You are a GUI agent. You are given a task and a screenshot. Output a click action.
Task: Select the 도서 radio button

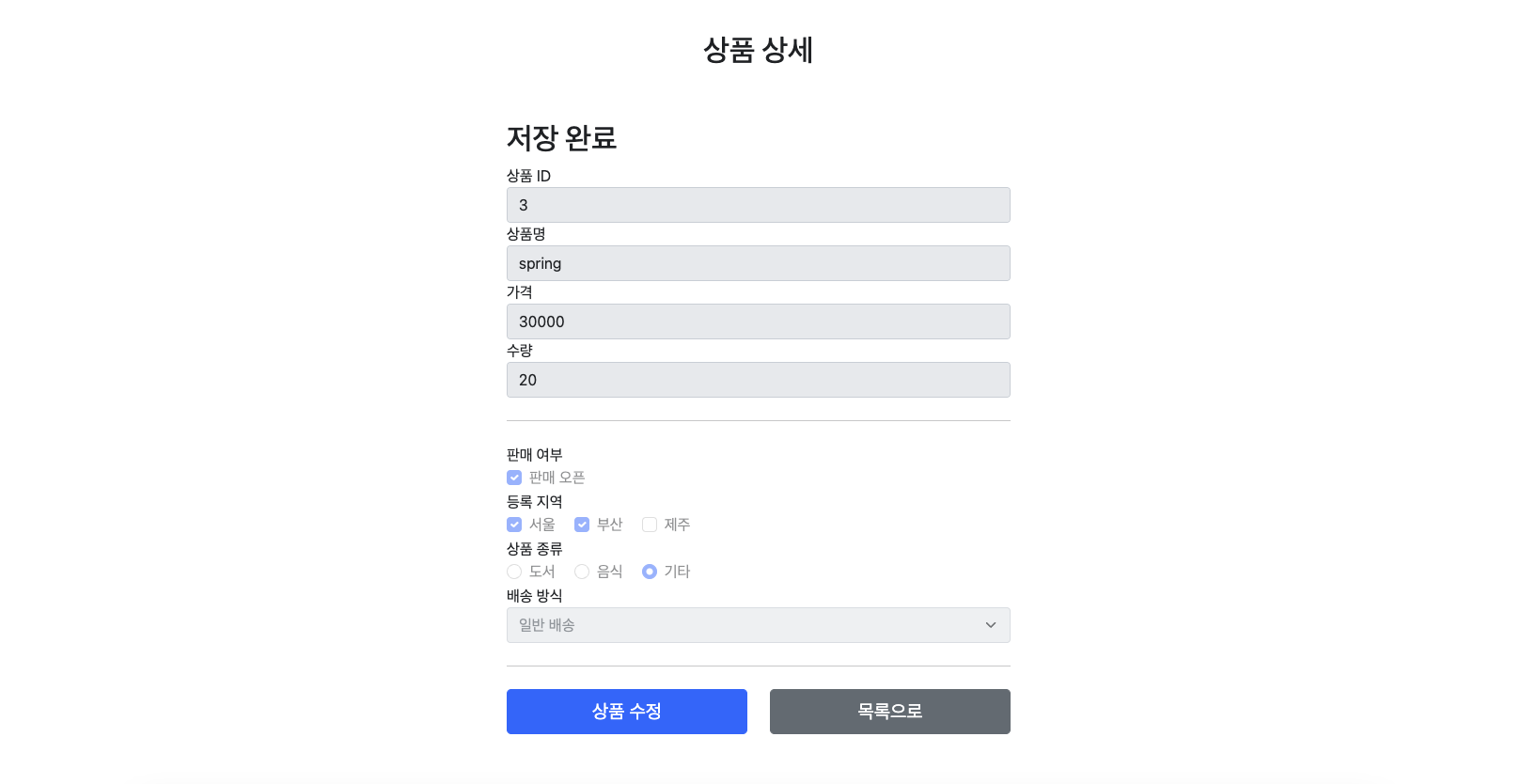(514, 572)
